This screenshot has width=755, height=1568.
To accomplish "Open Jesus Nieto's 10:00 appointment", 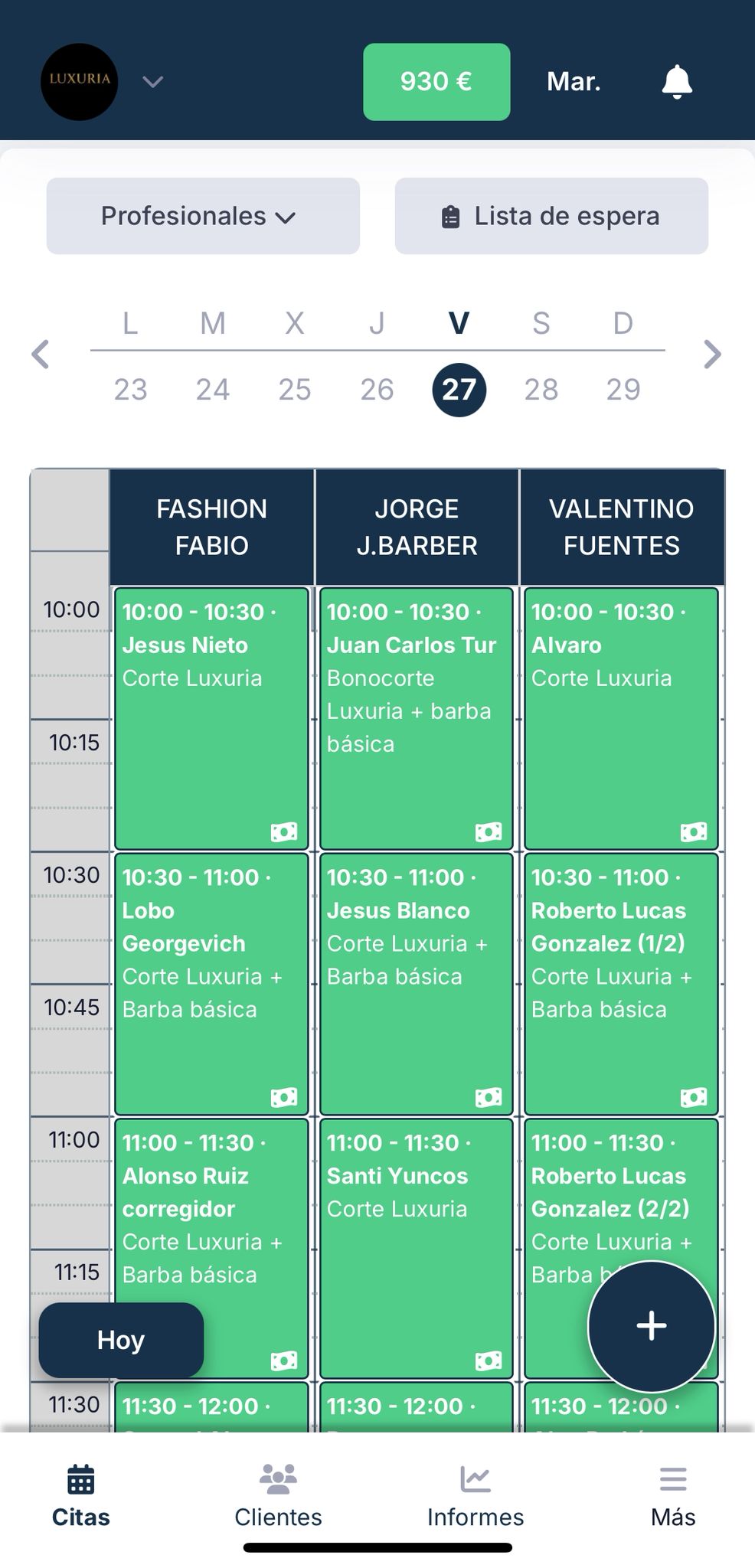I will 211,719.
